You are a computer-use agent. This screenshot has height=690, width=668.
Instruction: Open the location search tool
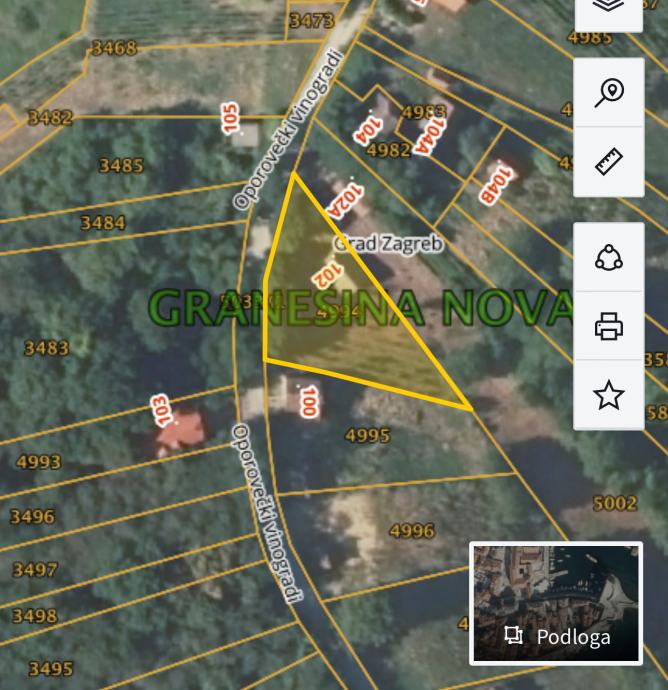click(608, 92)
